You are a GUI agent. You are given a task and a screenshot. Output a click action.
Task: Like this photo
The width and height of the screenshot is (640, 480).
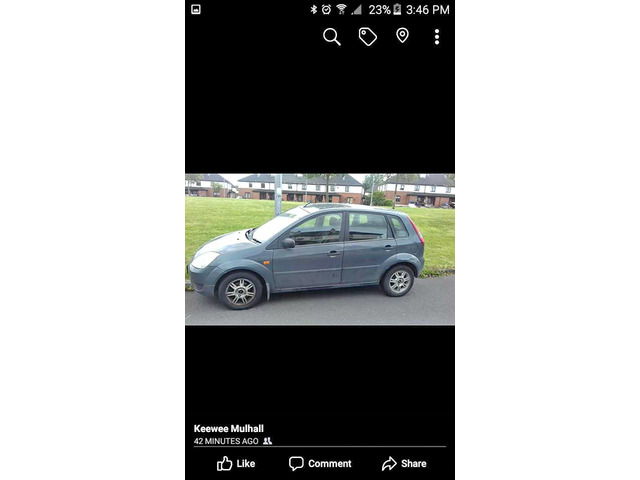click(236, 463)
